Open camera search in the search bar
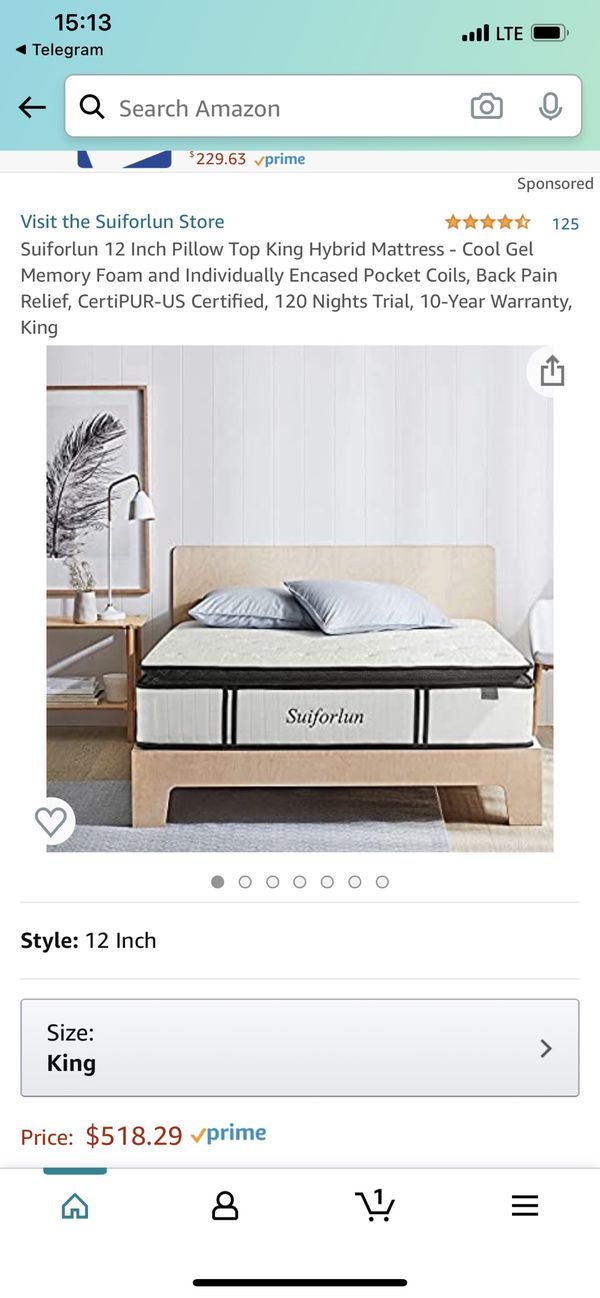The image size is (600, 1298). [487, 107]
